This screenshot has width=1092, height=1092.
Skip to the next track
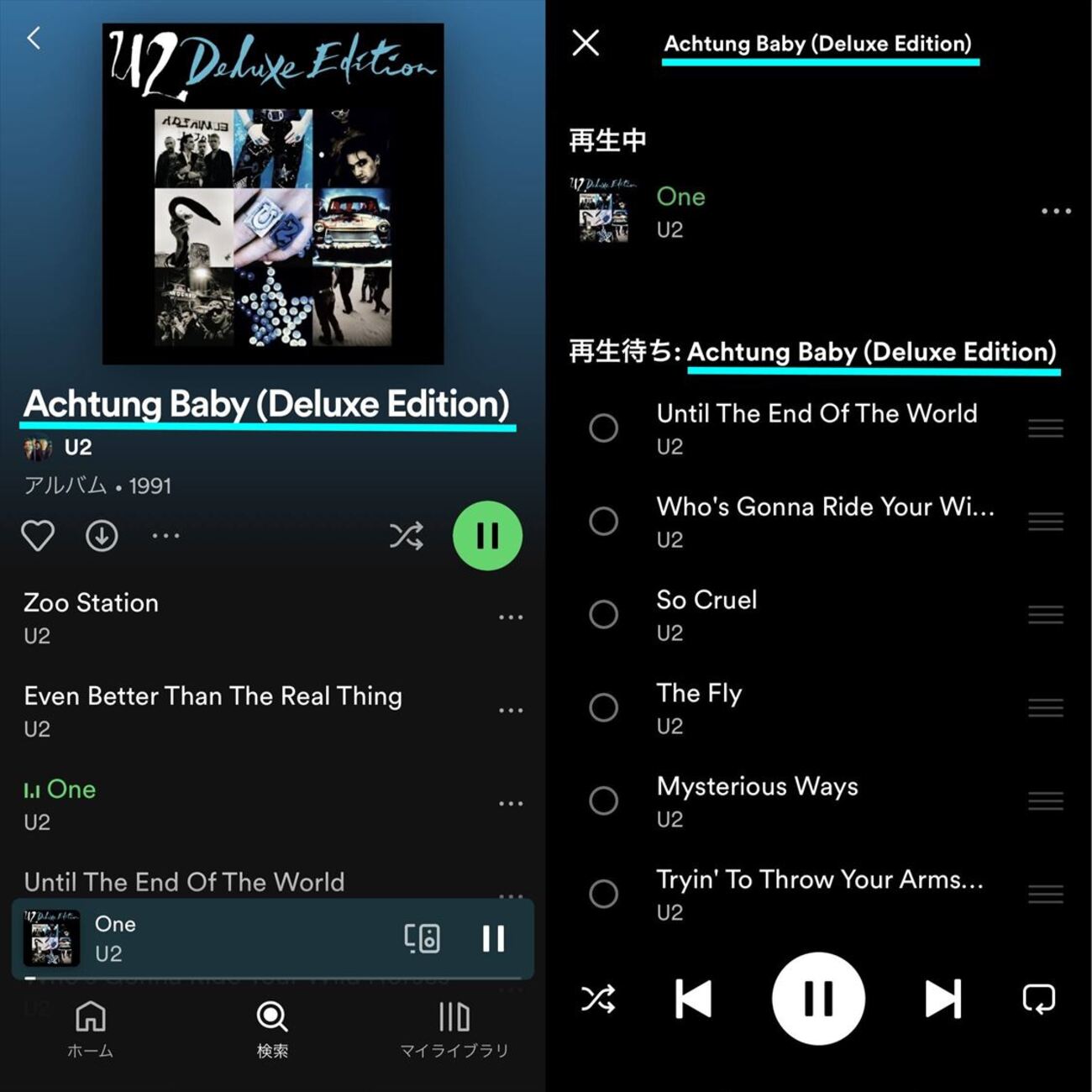(x=942, y=999)
